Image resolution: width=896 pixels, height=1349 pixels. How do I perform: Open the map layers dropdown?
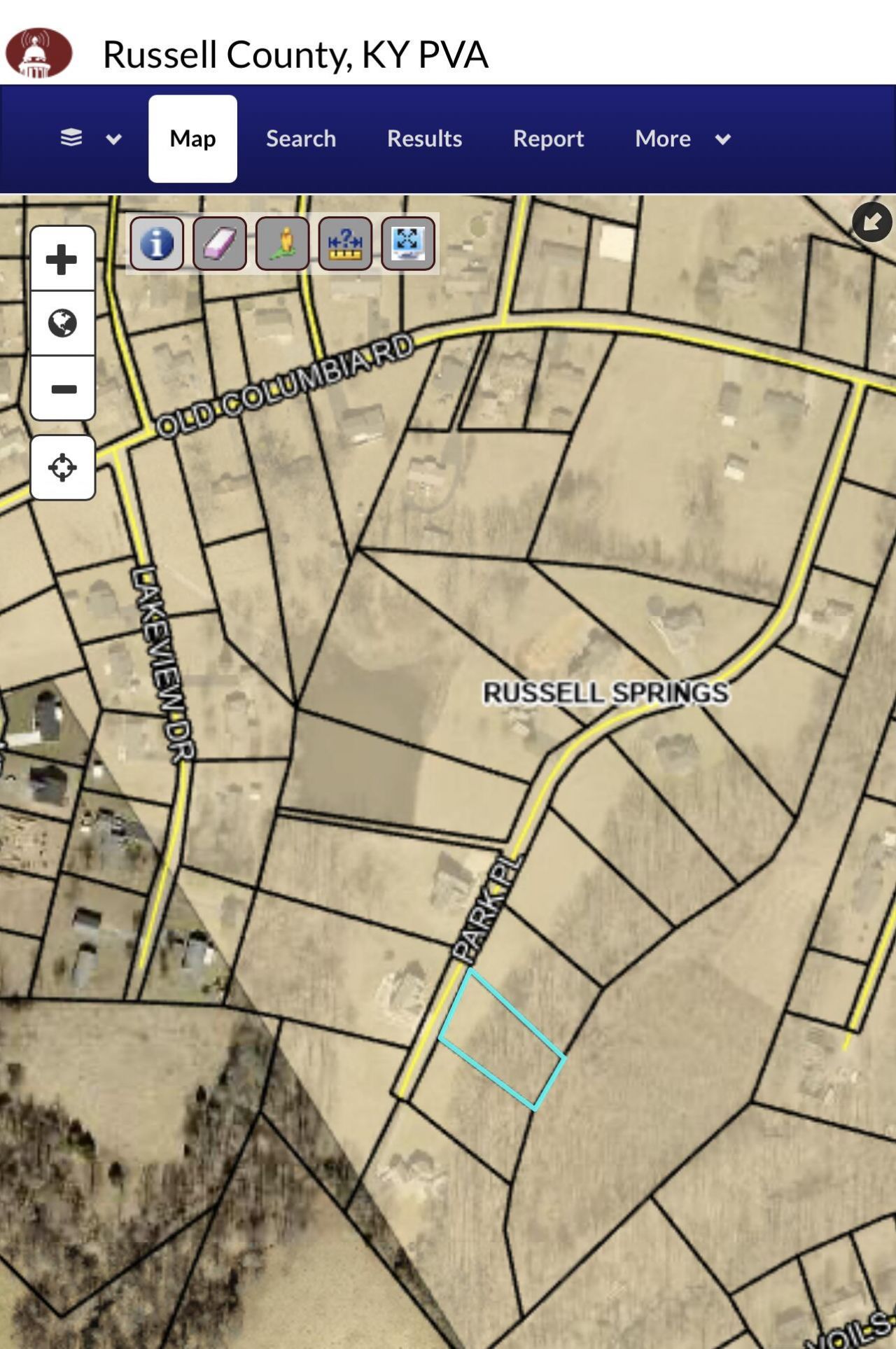pos(90,139)
